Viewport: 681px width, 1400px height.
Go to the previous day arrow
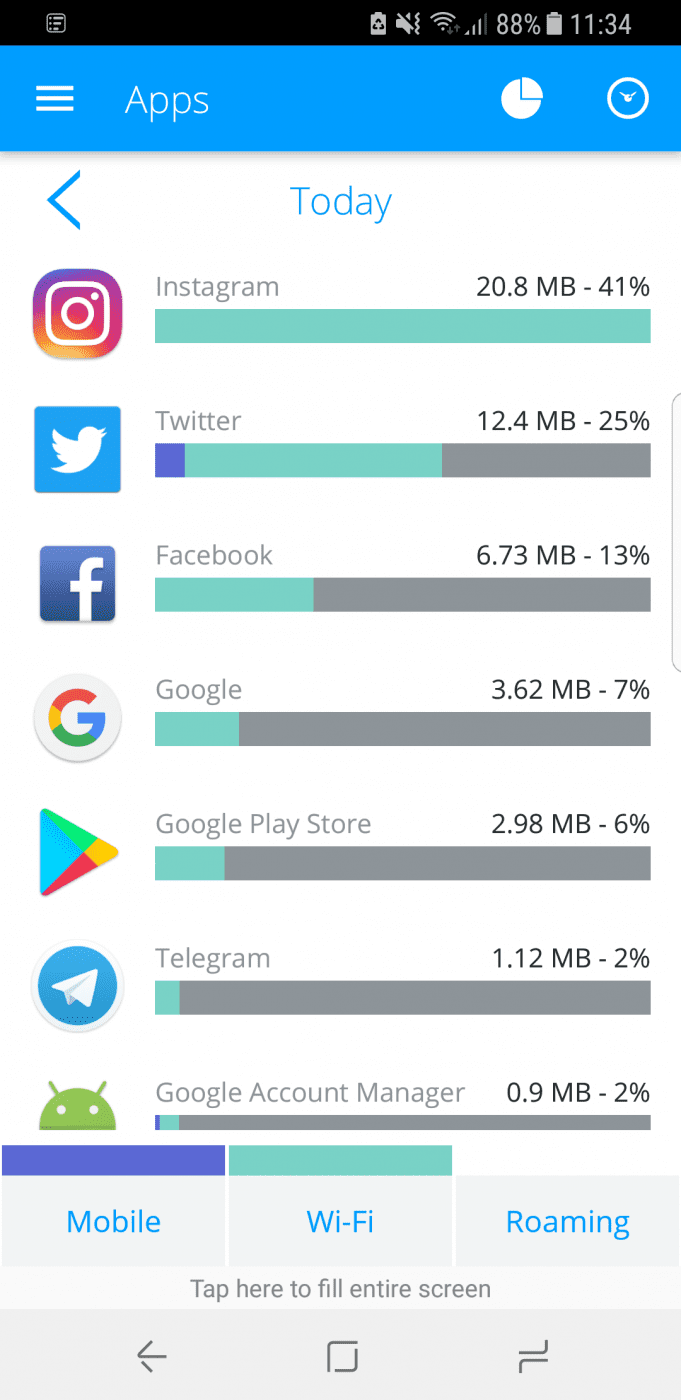(64, 200)
